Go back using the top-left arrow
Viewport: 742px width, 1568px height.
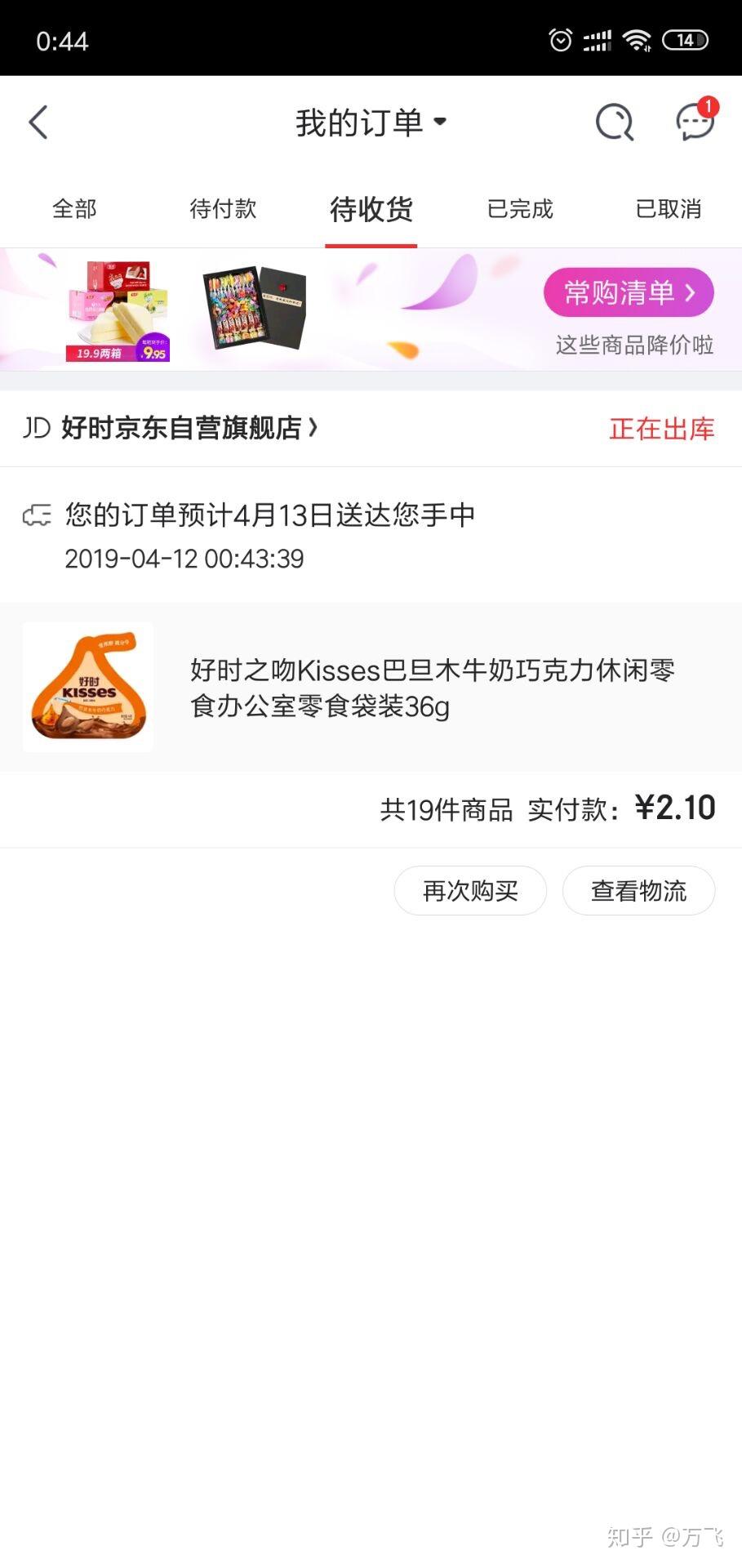[x=38, y=122]
